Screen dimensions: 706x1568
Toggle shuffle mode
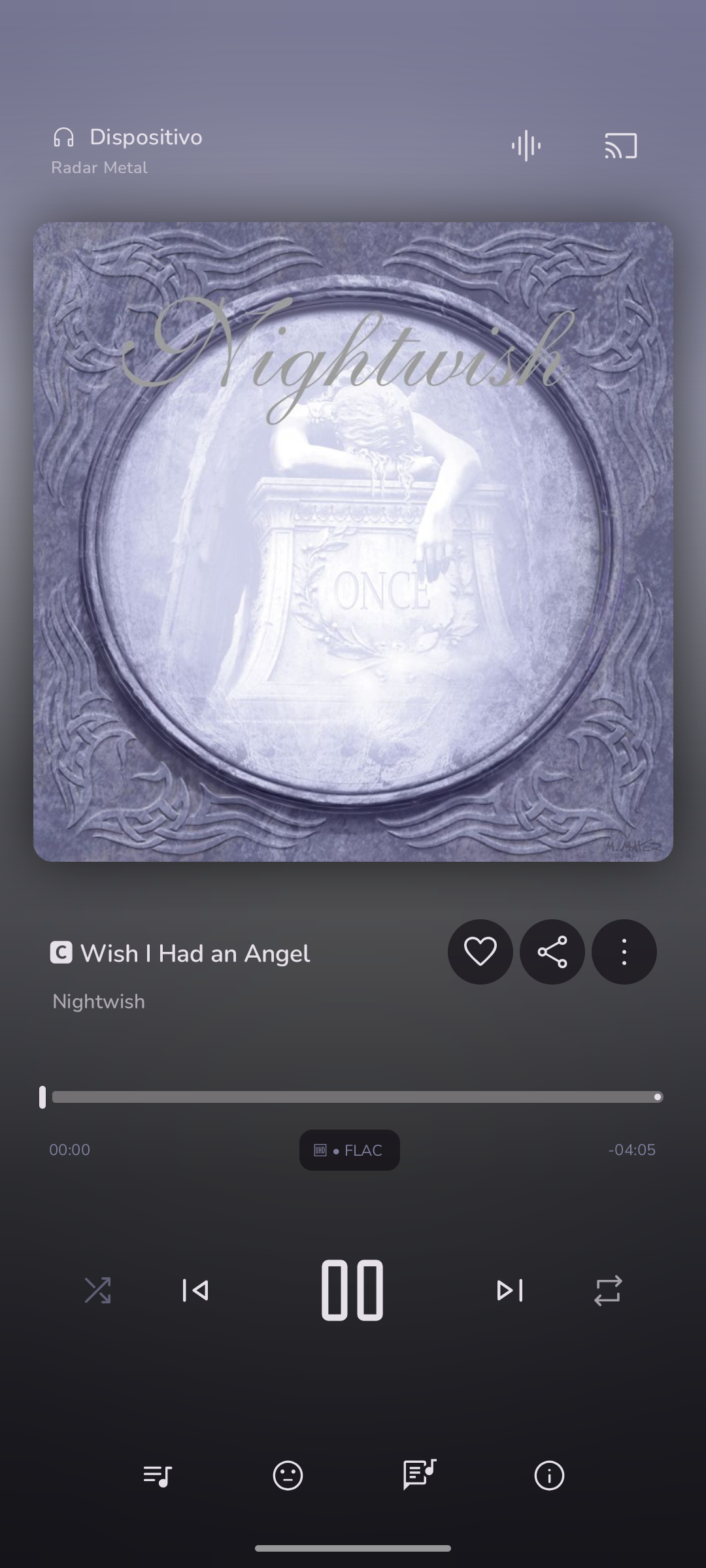point(98,1290)
